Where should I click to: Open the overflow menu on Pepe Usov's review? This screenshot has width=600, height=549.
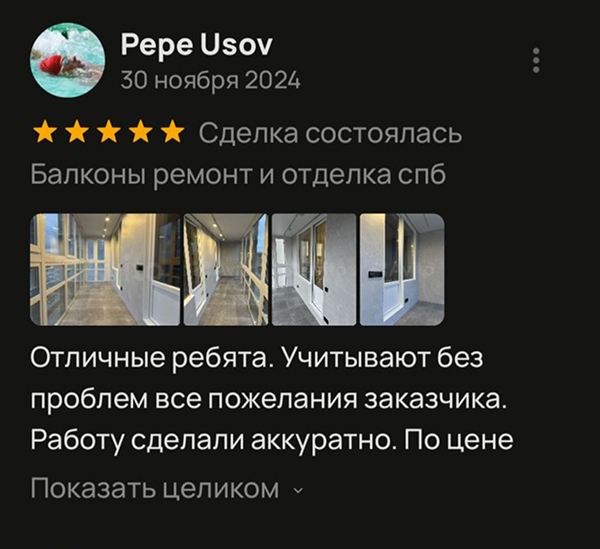[x=537, y=61]
